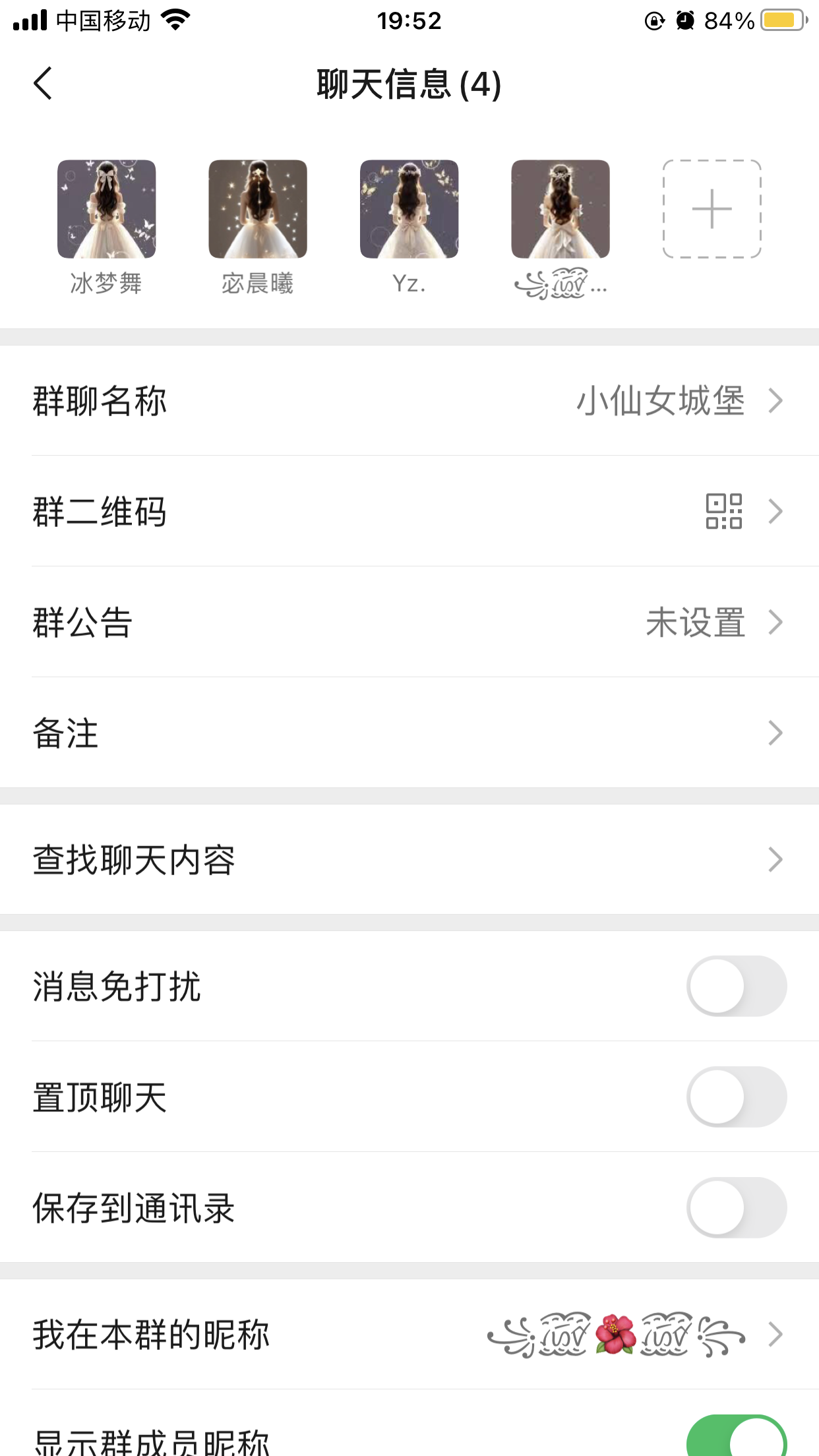Toggle 保存到通讯录 on
819x1456 pixels.
point(736,1208)
